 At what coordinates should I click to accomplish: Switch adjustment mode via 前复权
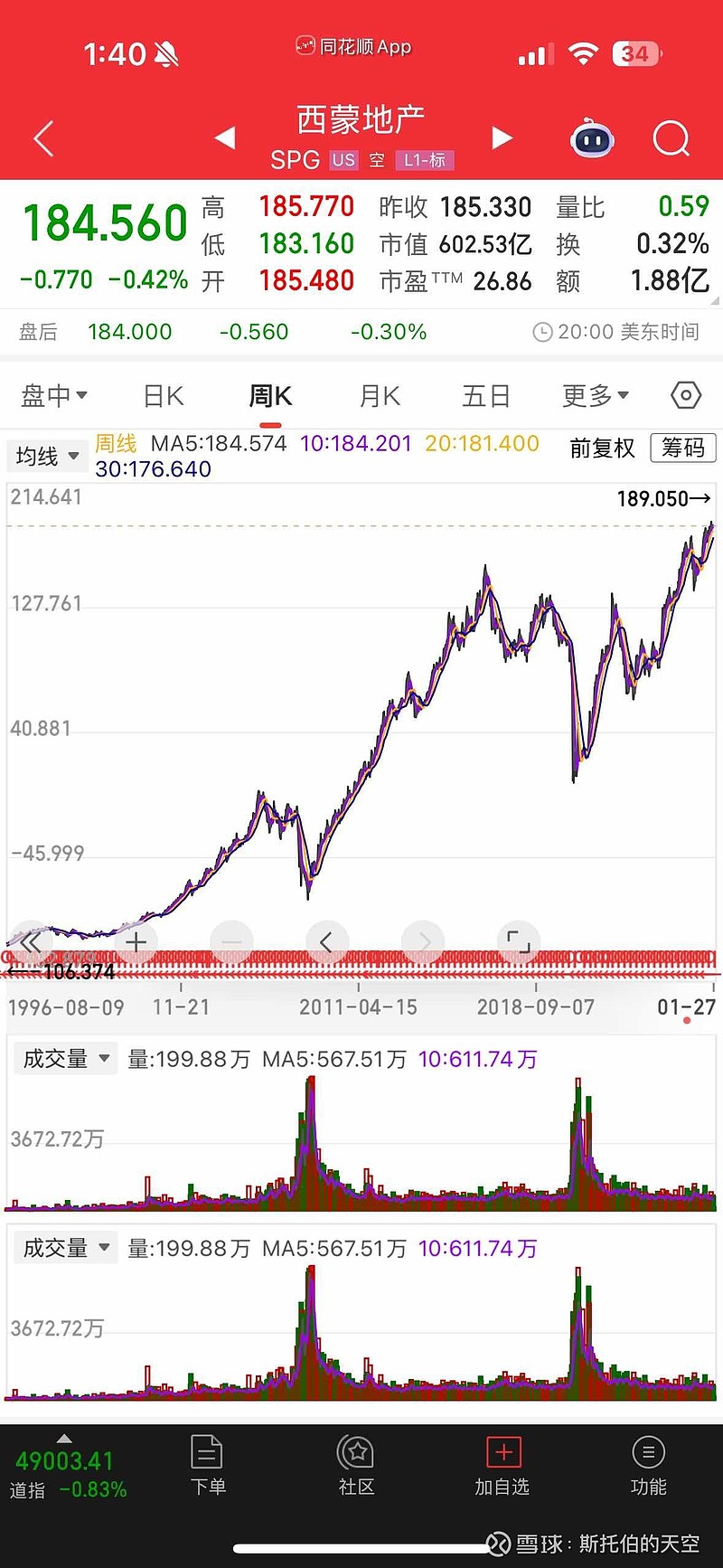(x=602, y=449)
